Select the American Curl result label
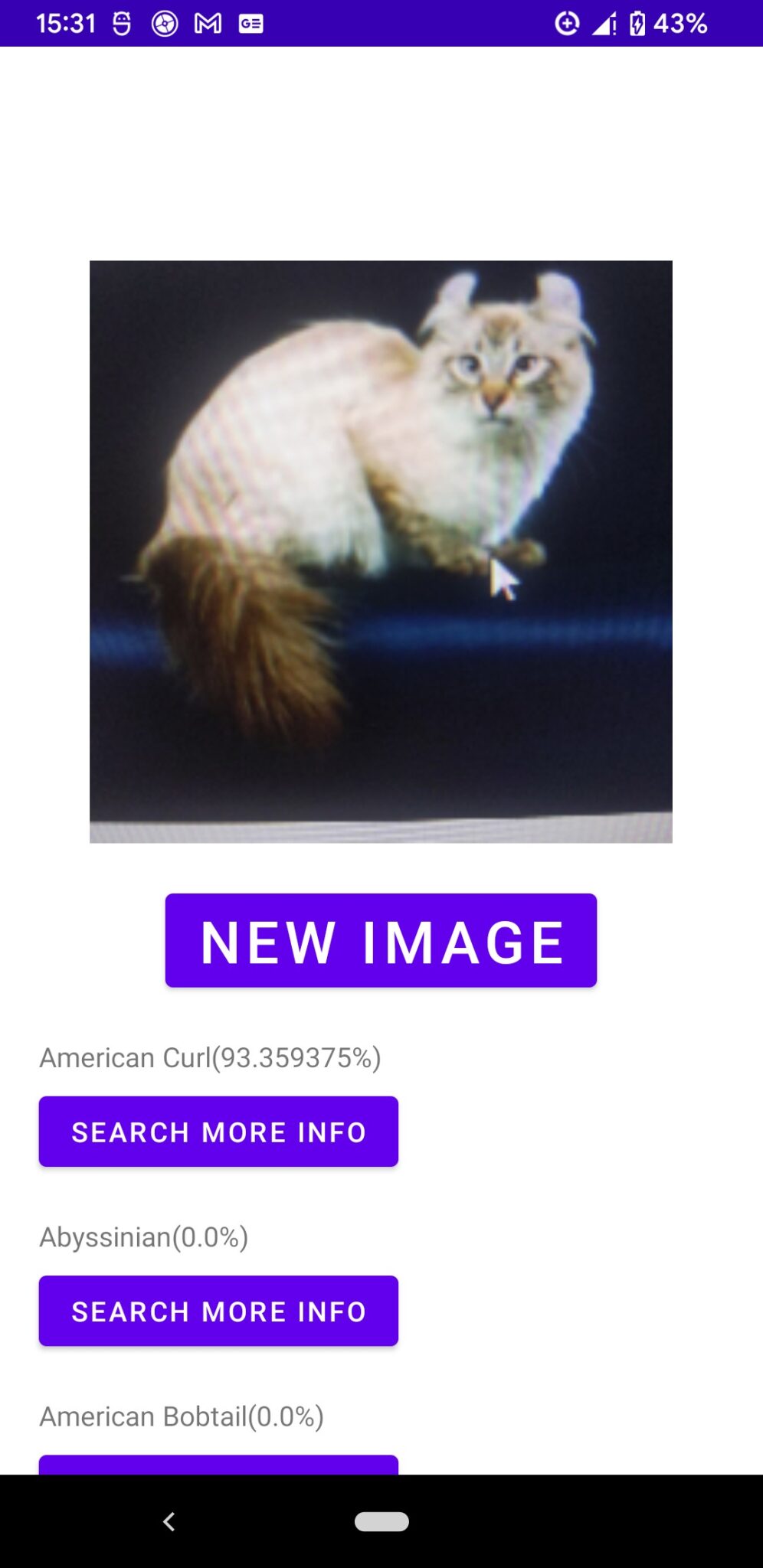Screen dimensions: 763x1568 pos(211,1057)
